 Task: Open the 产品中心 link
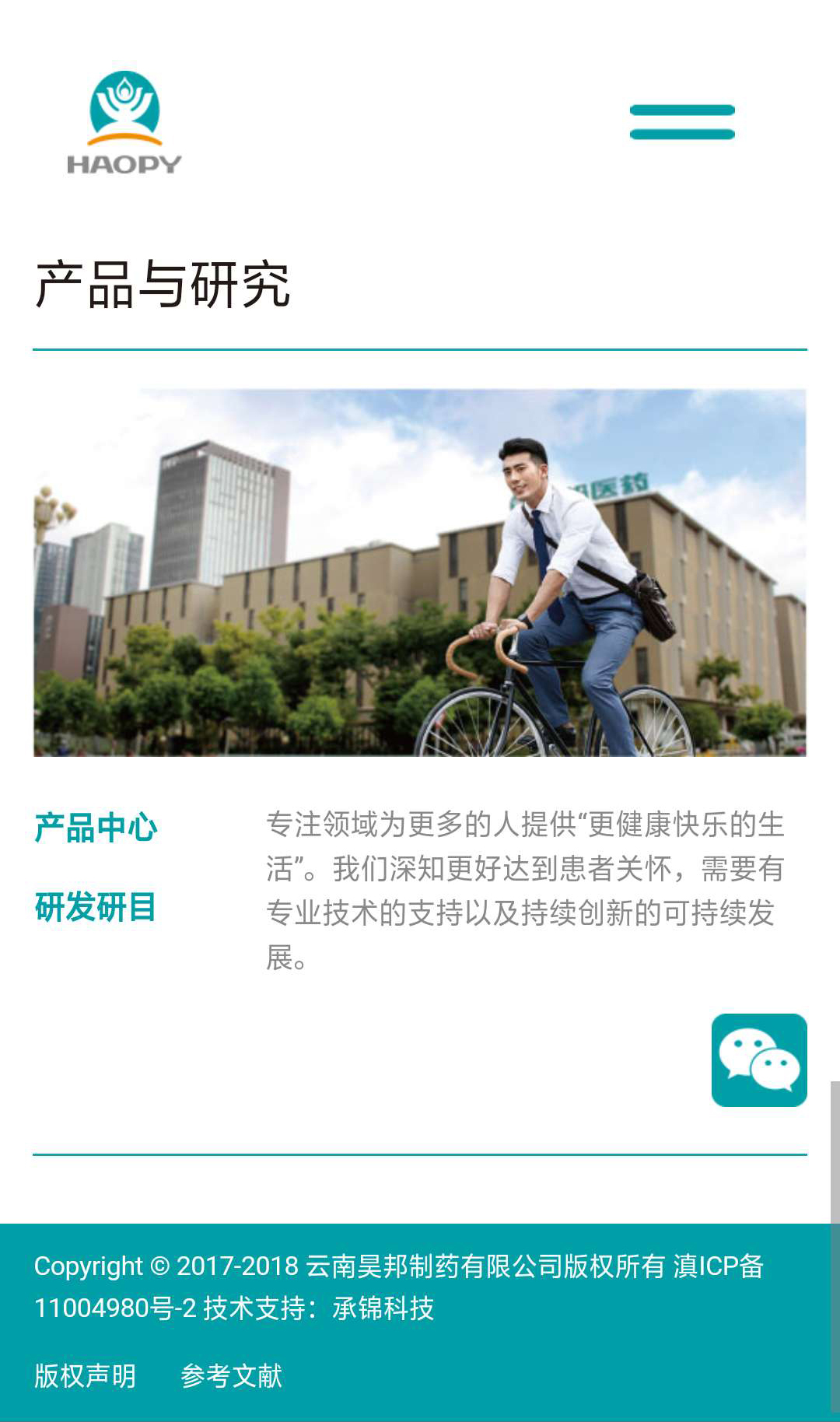(x=96, y=828)
